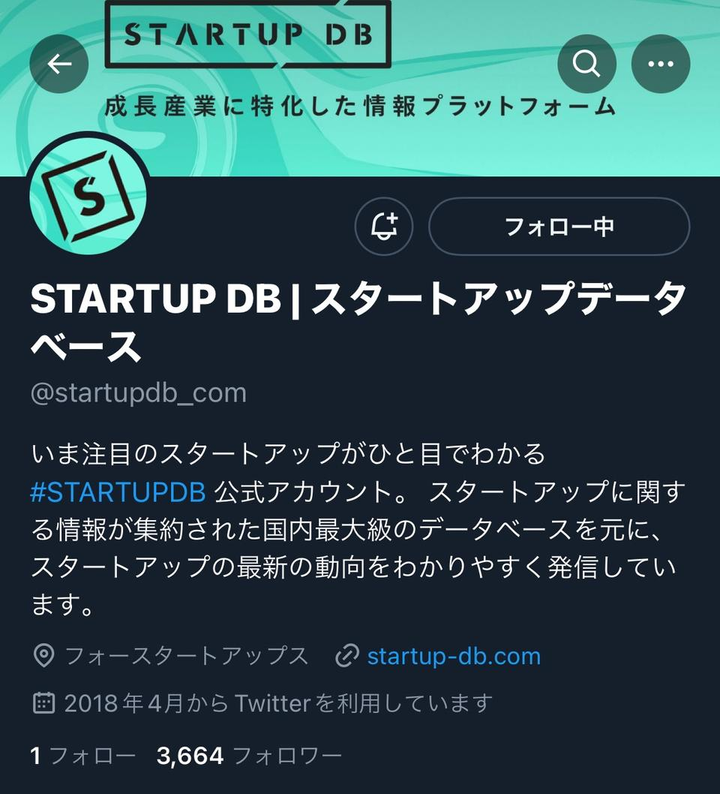
Task: Open the #STARTUPDB hashtag
Action: click(118, 491)
